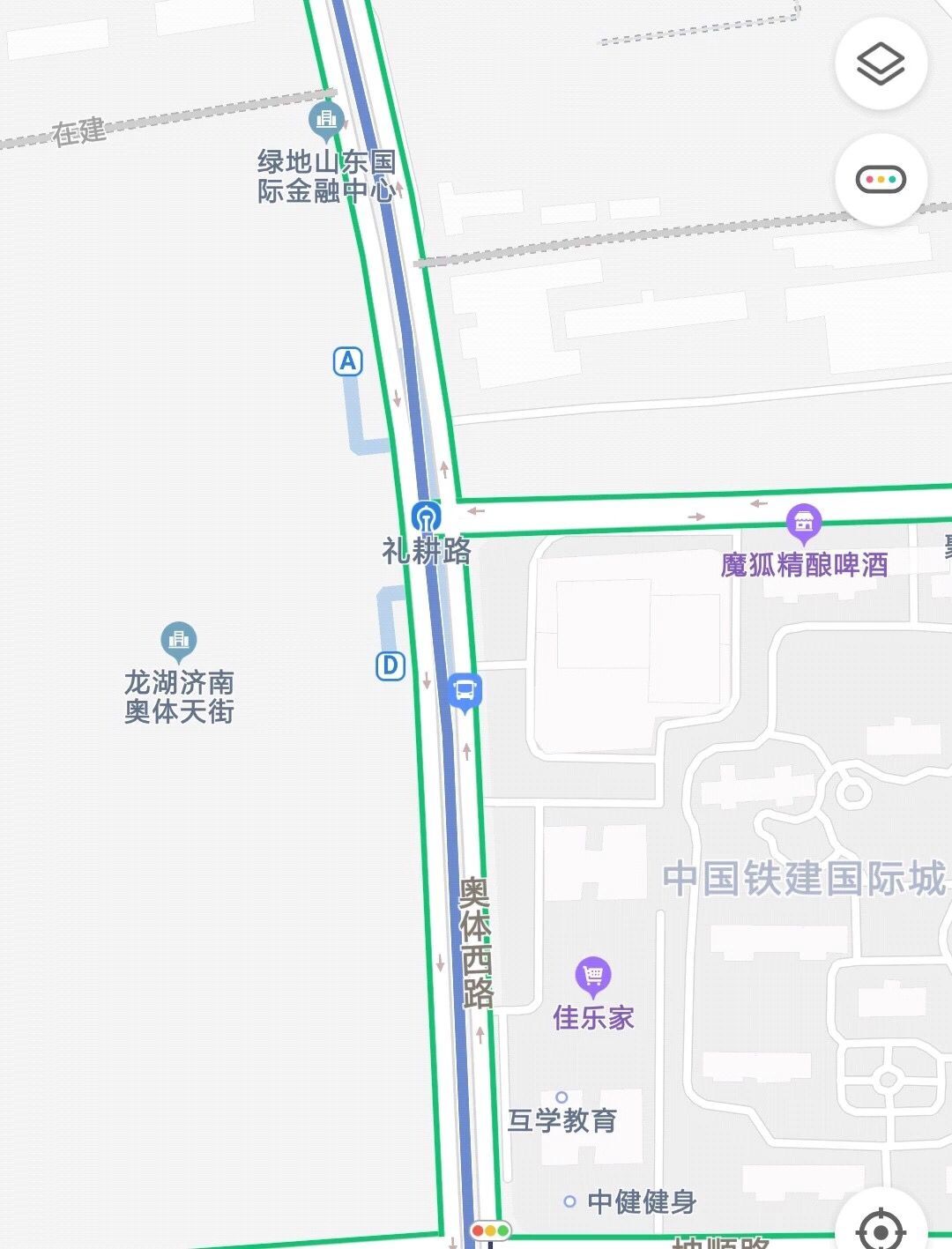Toggle the traffic conditions layer
The width and height of the screenshot is (952, 1249).
tap(881, 180)
